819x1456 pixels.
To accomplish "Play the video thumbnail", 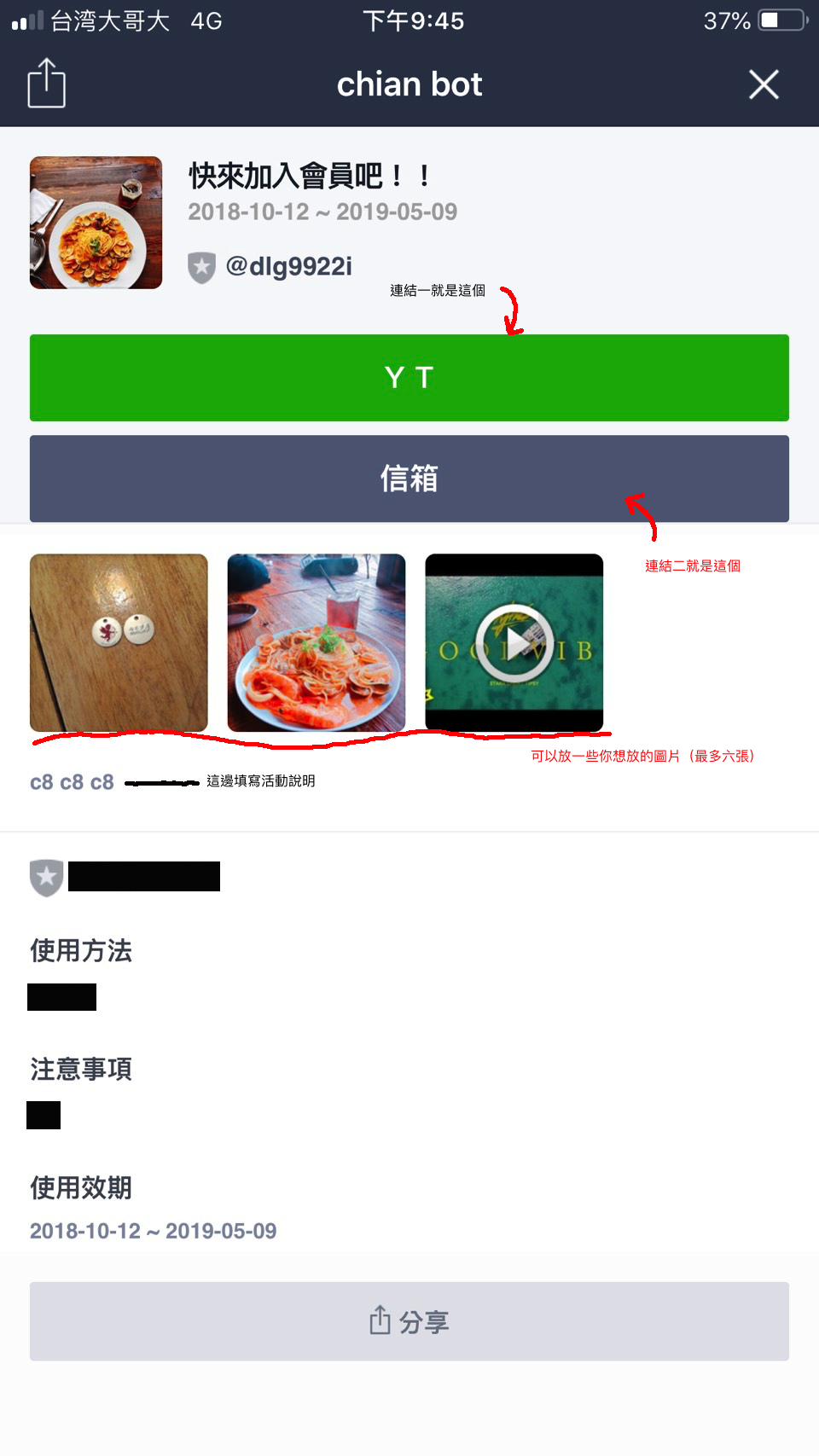I will coord(514,642).
